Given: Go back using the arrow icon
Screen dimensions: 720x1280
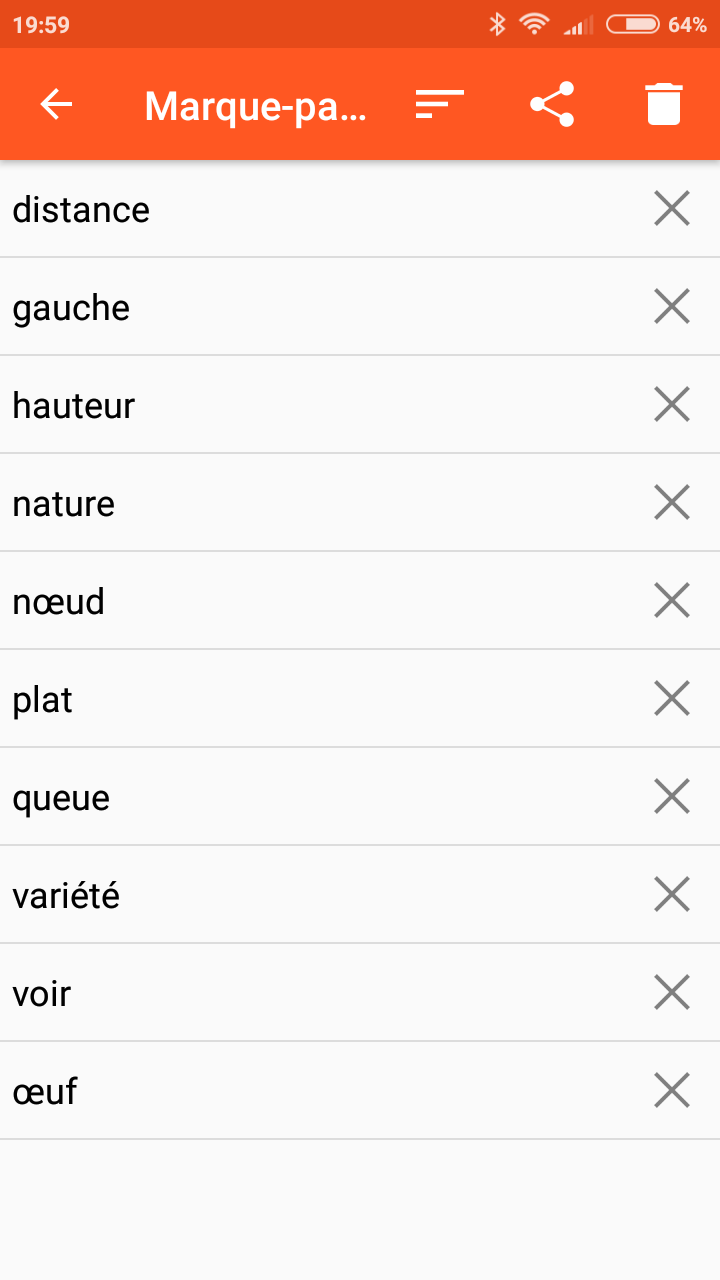Looking at the screenshot, I should coord(56,104).
